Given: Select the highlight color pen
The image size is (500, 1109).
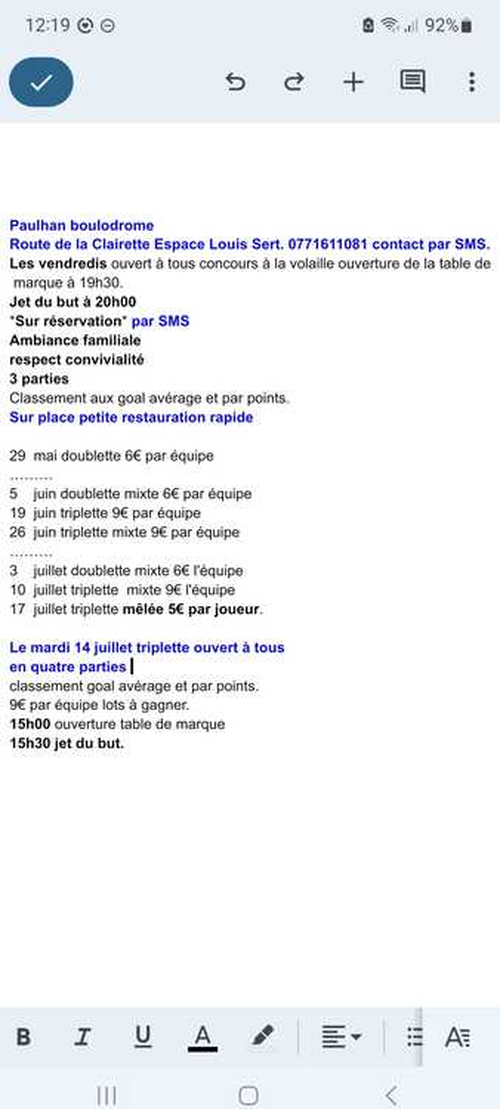Looking at the screenshot, I should click(262, 1037).
